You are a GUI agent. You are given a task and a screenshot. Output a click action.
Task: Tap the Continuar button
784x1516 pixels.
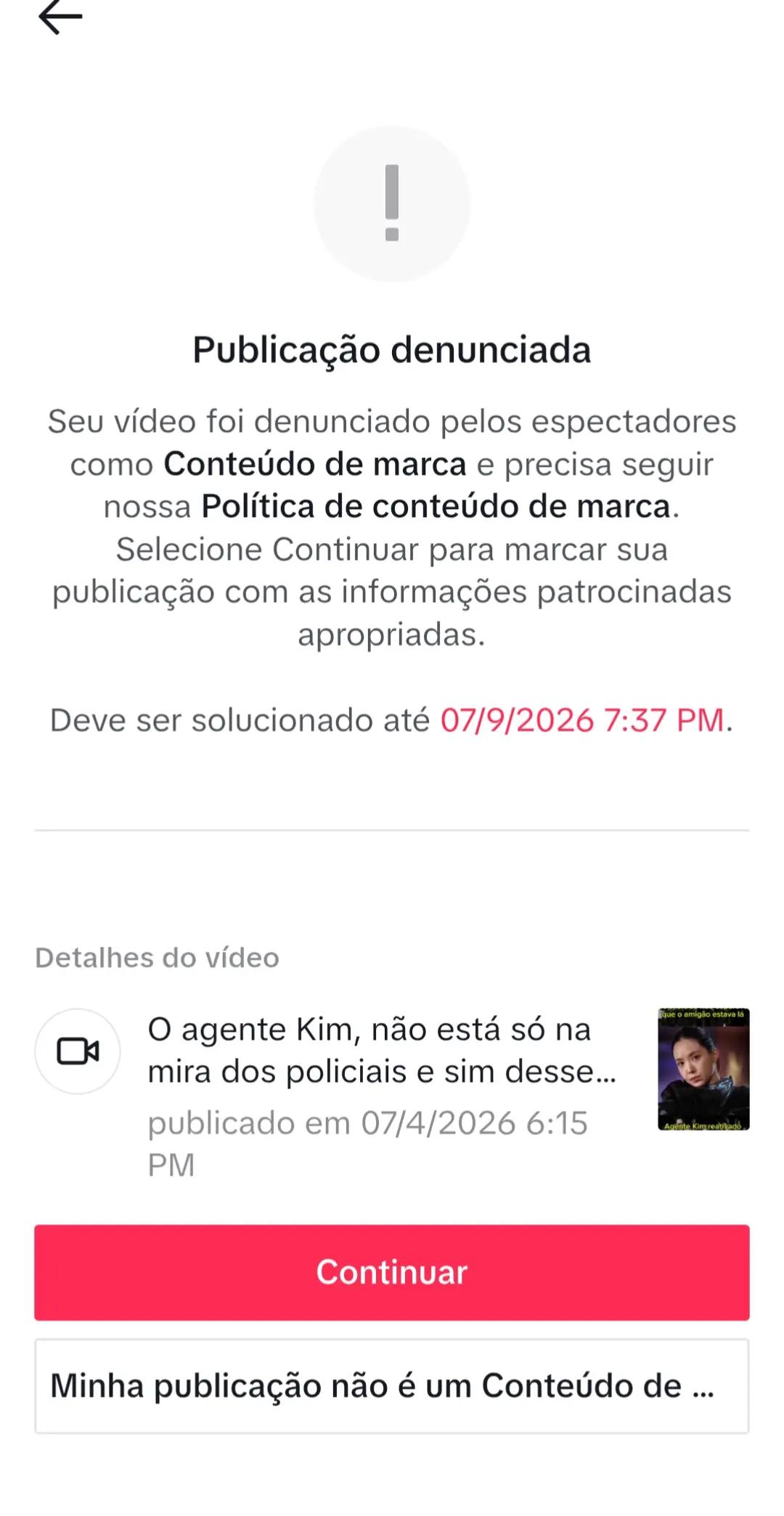point(392,1272)
